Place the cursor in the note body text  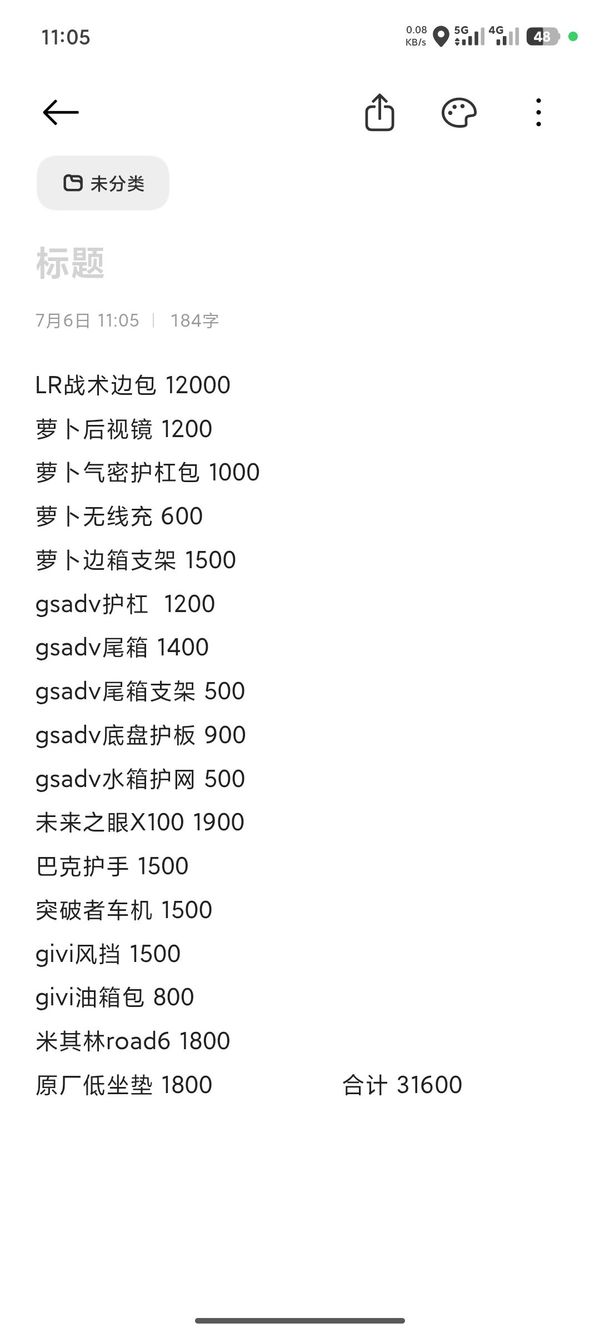click(x=300, y=735)
